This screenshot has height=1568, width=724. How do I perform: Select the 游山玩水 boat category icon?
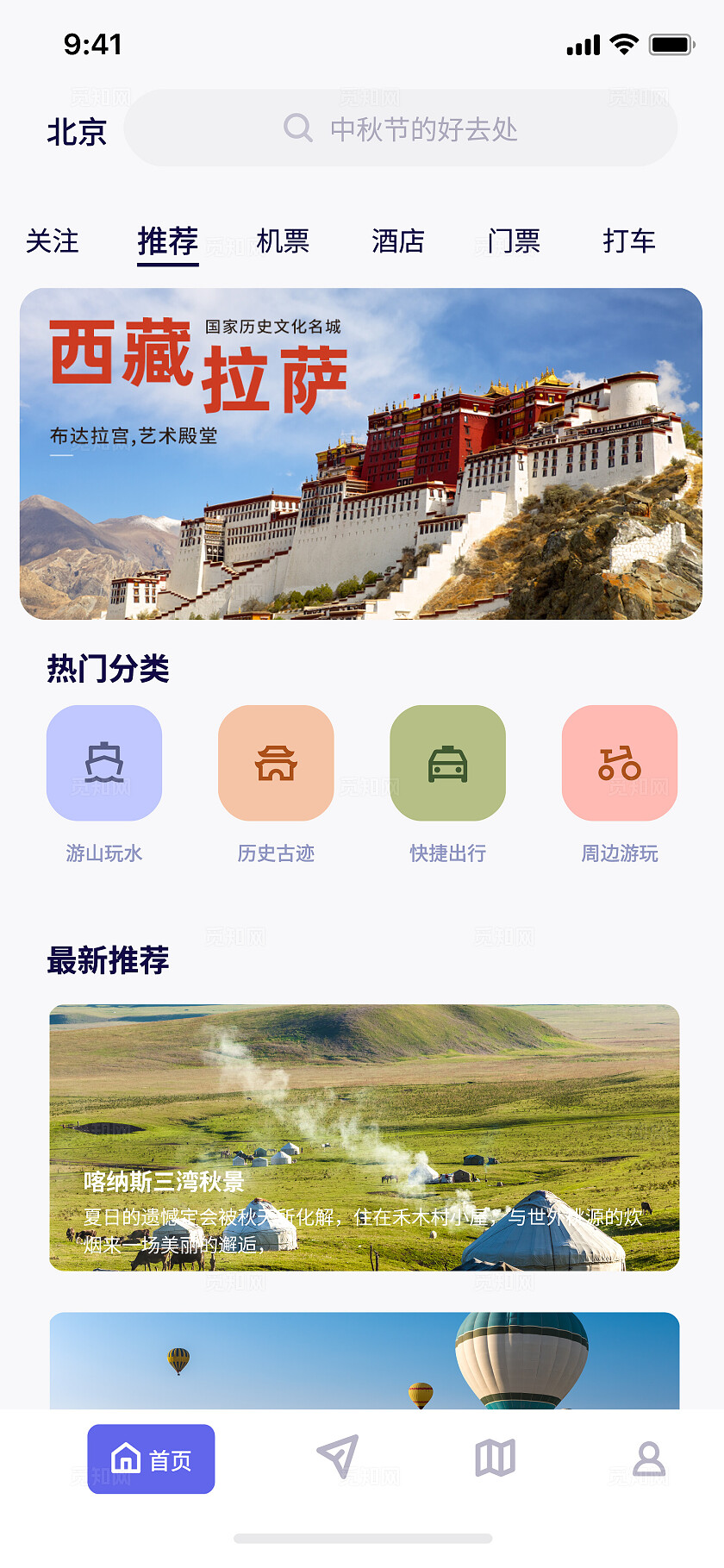pos(103,762)
